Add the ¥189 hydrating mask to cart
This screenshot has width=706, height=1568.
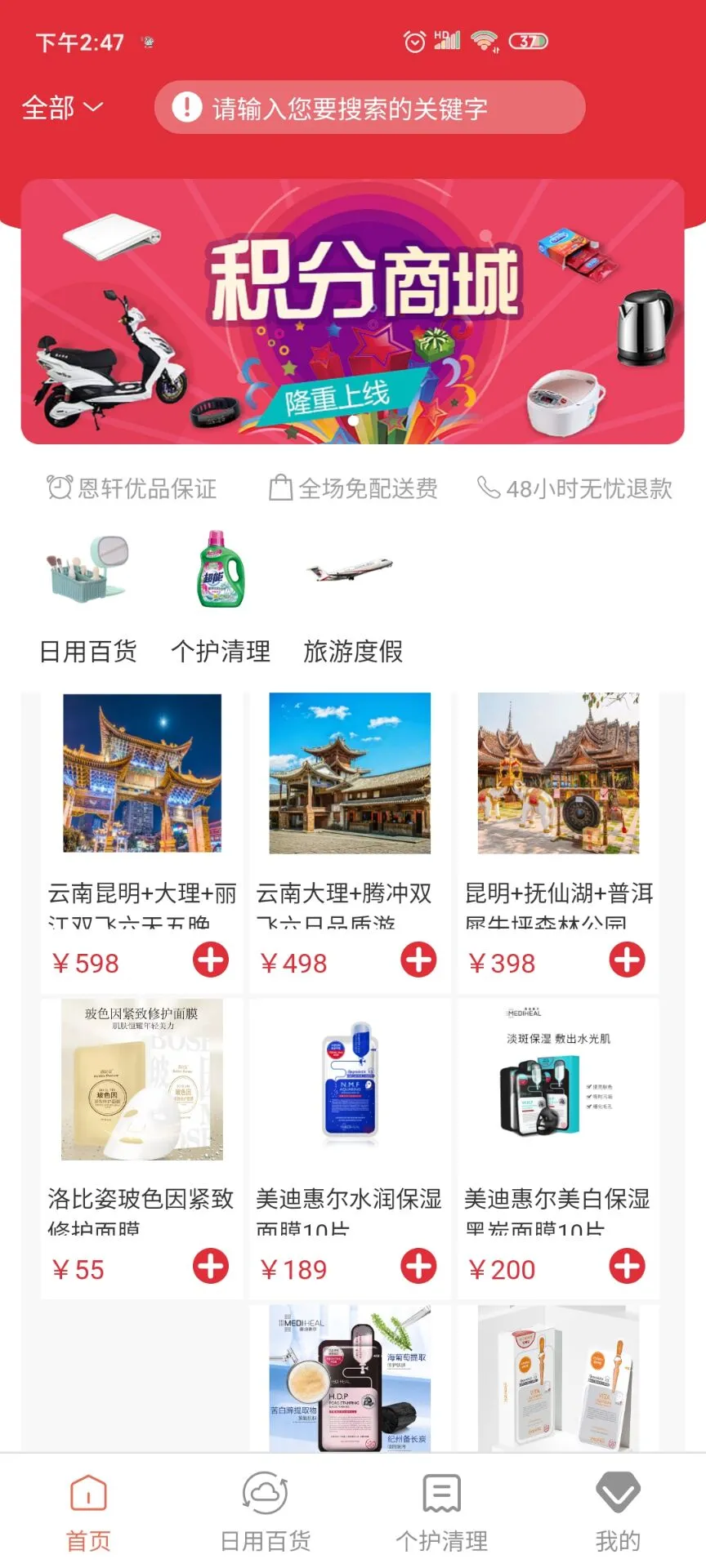(418, 1266)
